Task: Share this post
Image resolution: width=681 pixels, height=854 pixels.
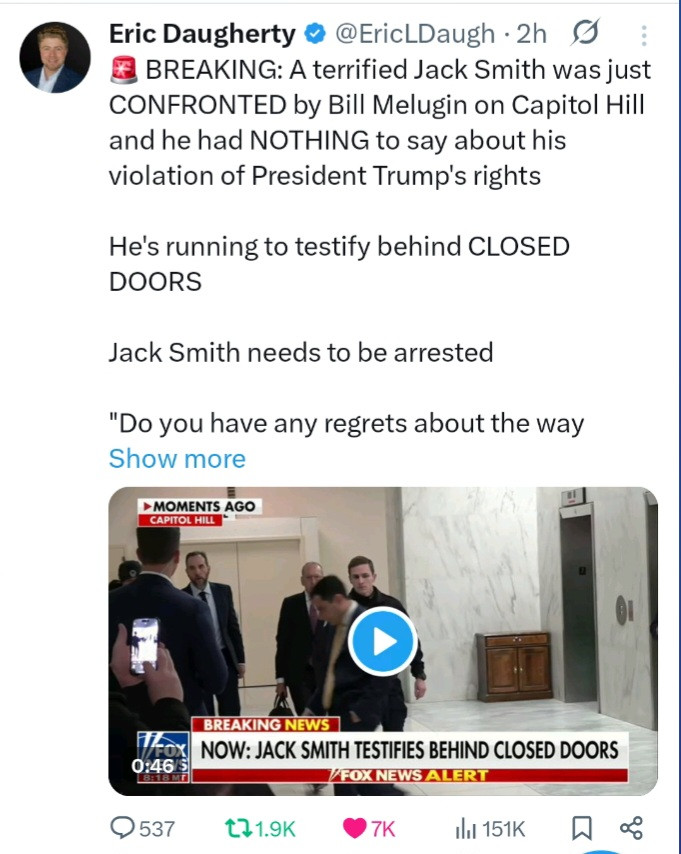Action: (x=631, y=828)
